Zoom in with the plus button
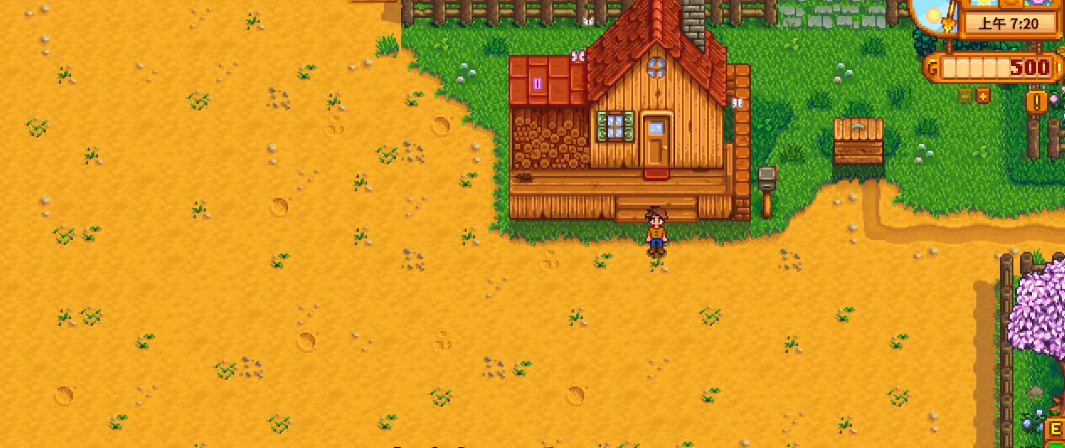The height and width of the screenshot is (448, 1065). (x=983, y=96)
